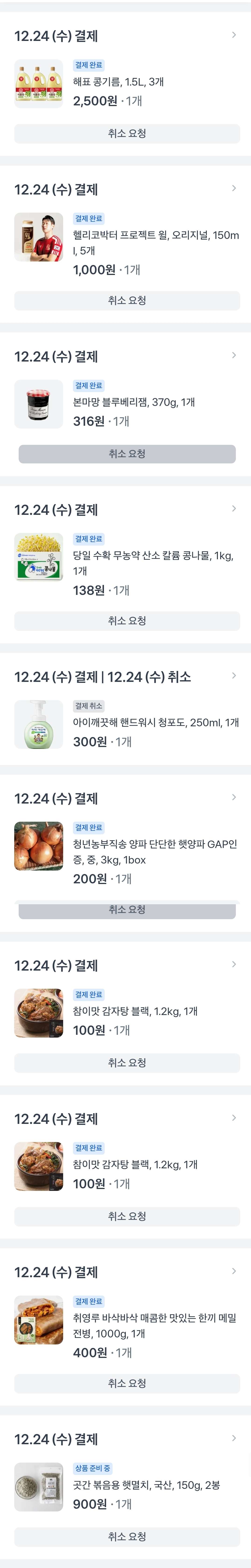Cancel the 본마망 블루베리잼 order
Viewport: 251px width, 1568px height.
coord(127,453)
